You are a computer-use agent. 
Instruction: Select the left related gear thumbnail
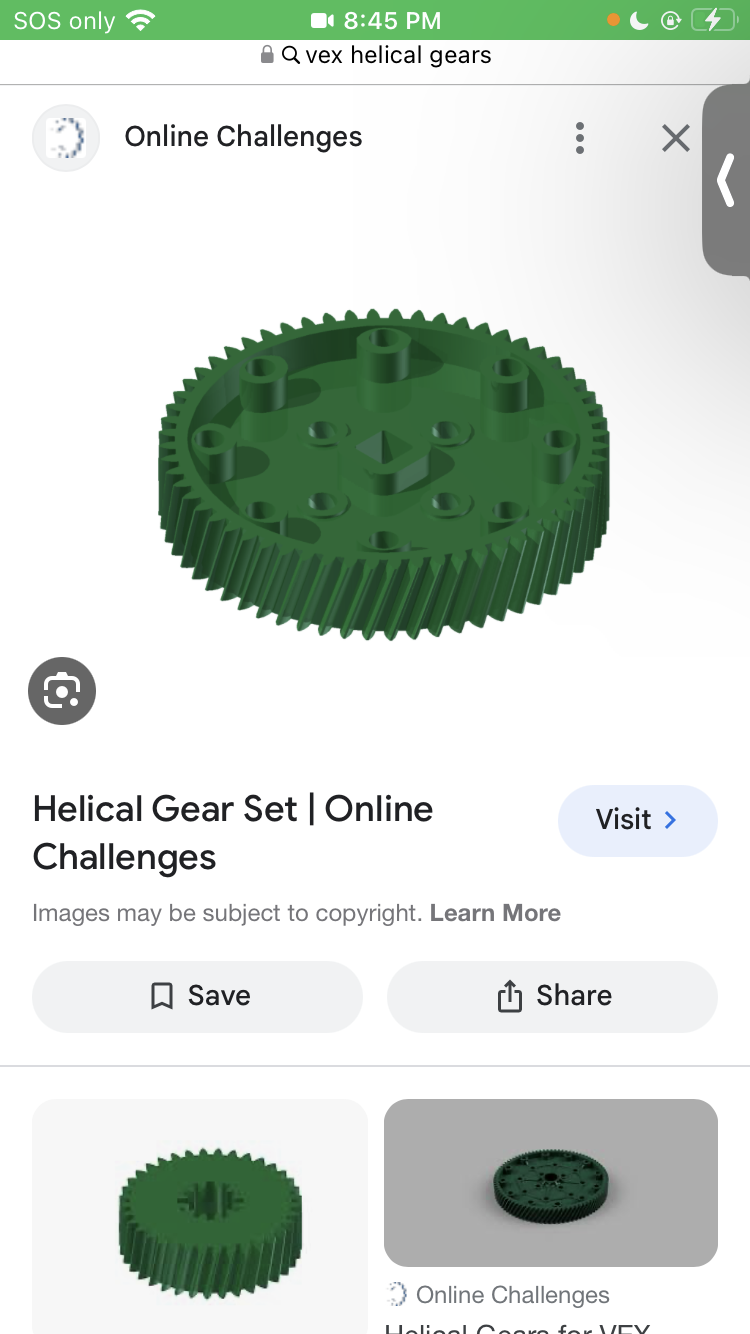tap(199, 1216)
